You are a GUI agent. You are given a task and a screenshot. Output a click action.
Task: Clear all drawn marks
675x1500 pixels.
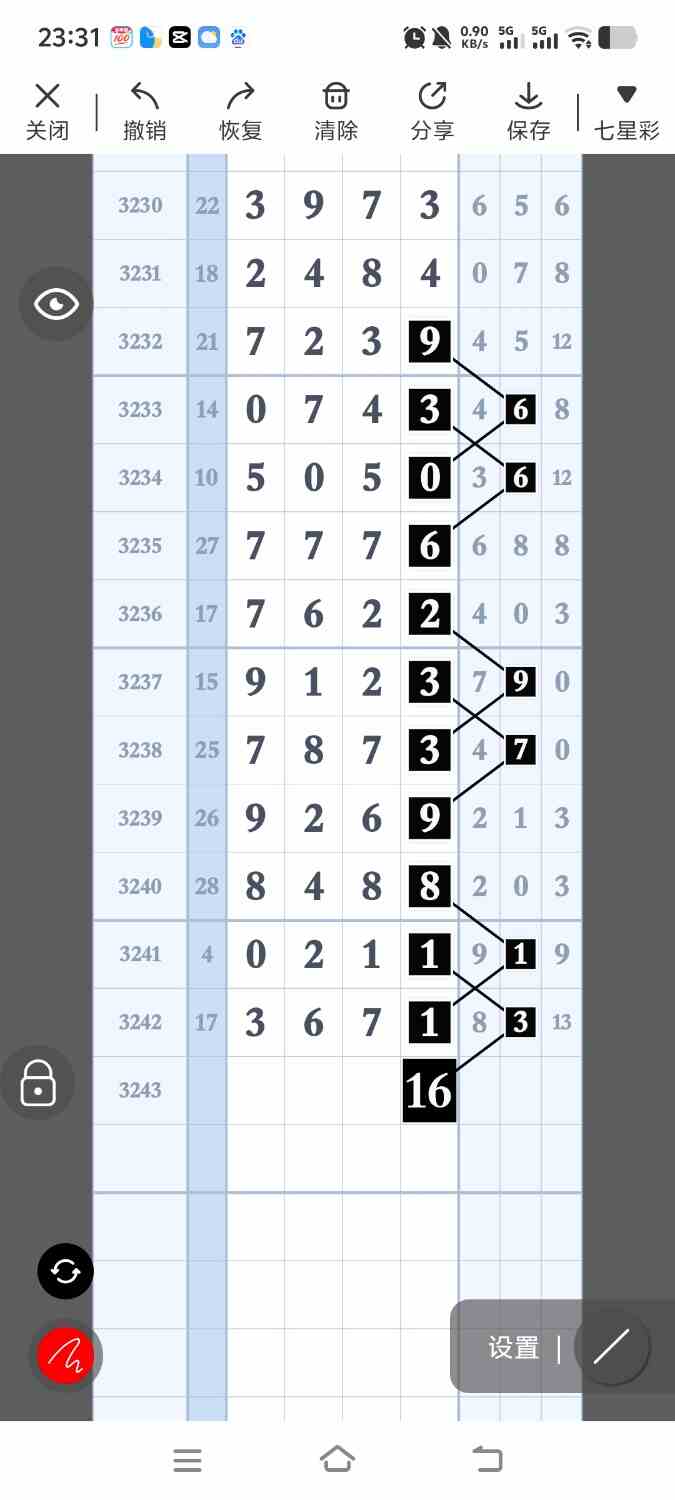335,111
